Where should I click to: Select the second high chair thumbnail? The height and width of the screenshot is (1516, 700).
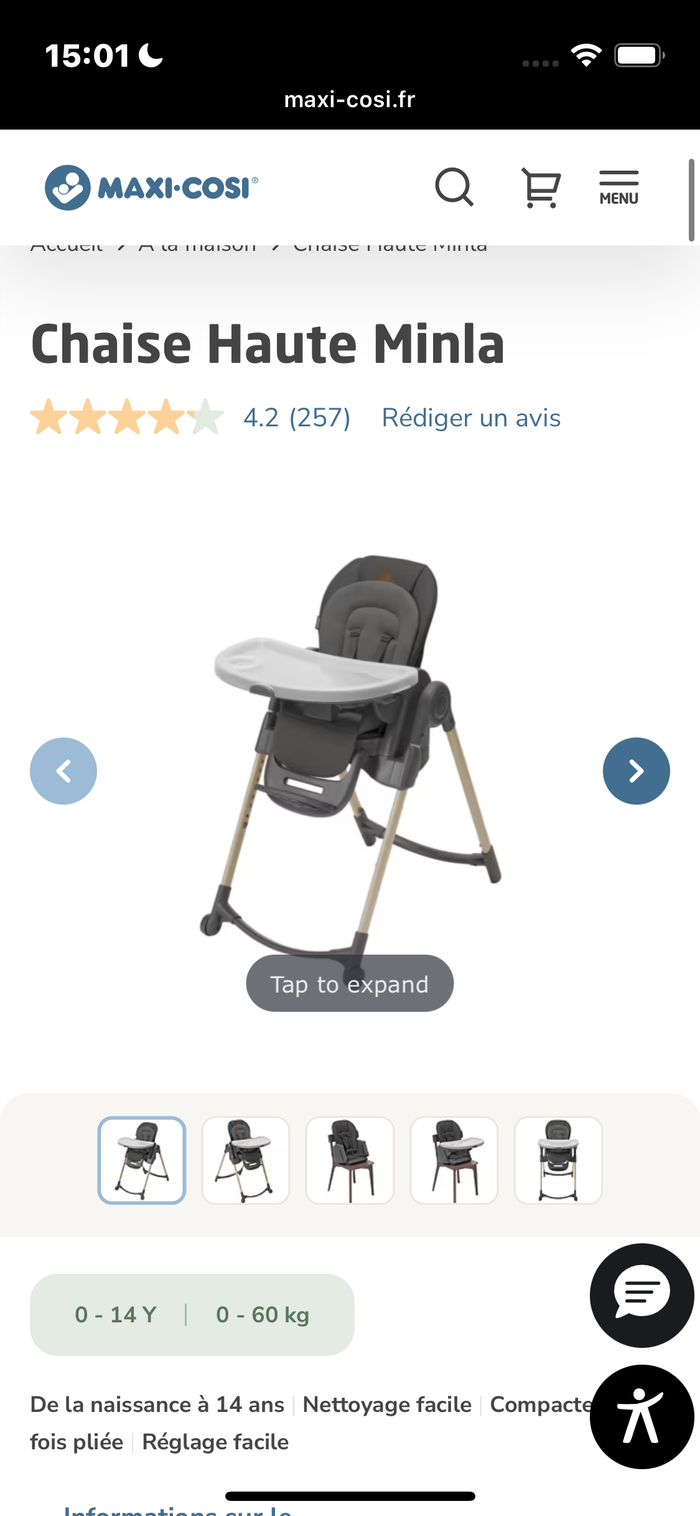click(246, 1160)
